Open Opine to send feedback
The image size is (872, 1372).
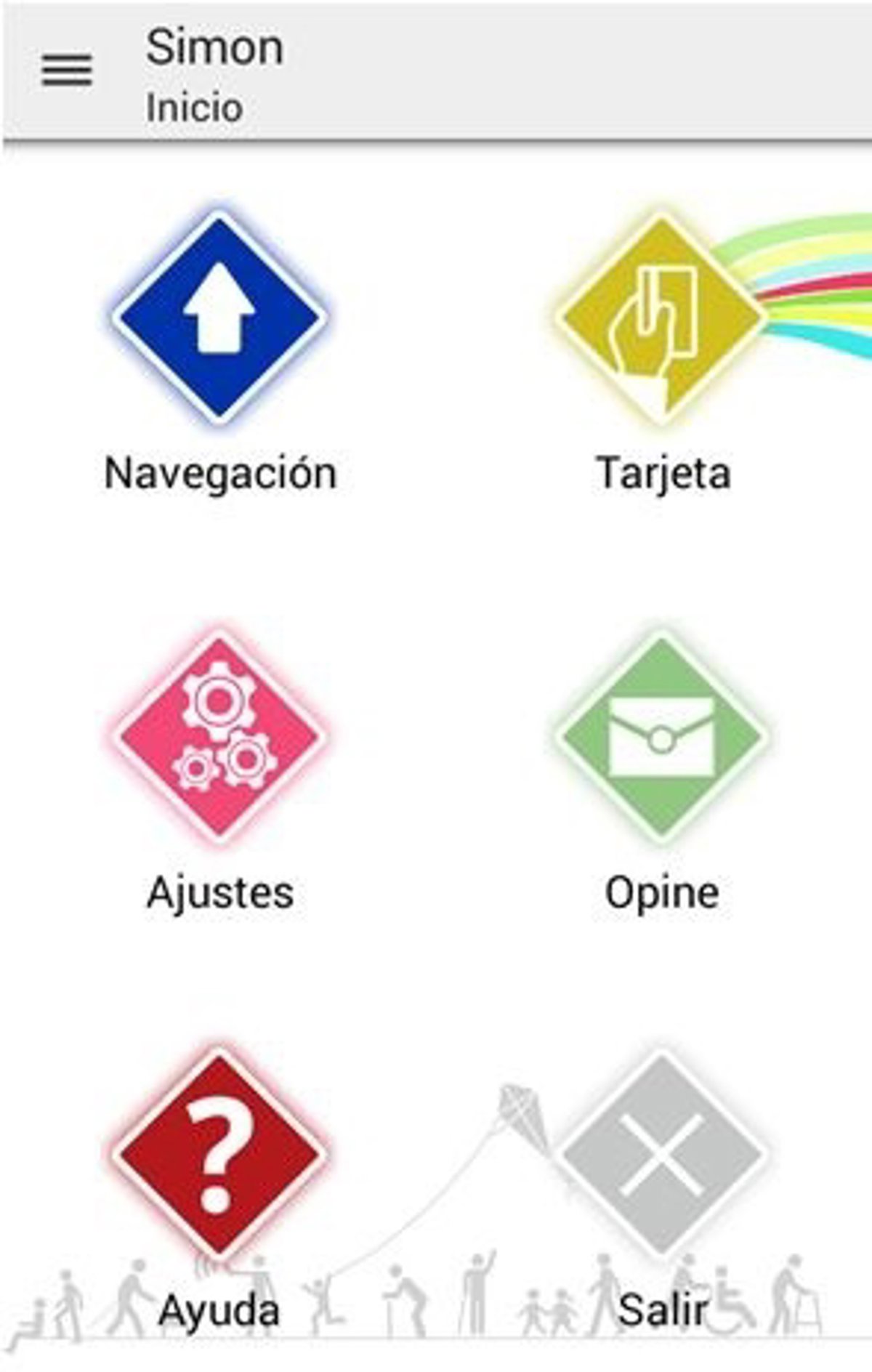click(x=661, y=735)
